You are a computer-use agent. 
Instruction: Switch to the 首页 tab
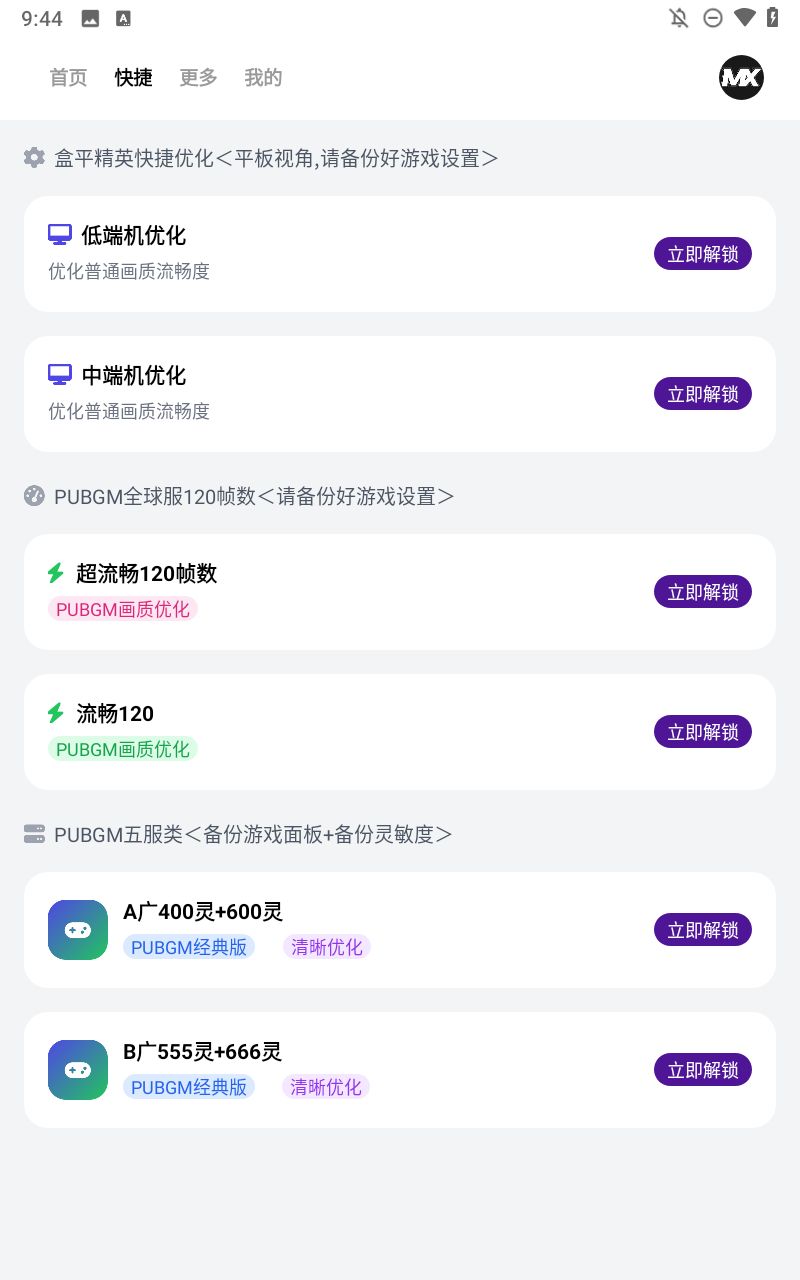tap(68, 78)
